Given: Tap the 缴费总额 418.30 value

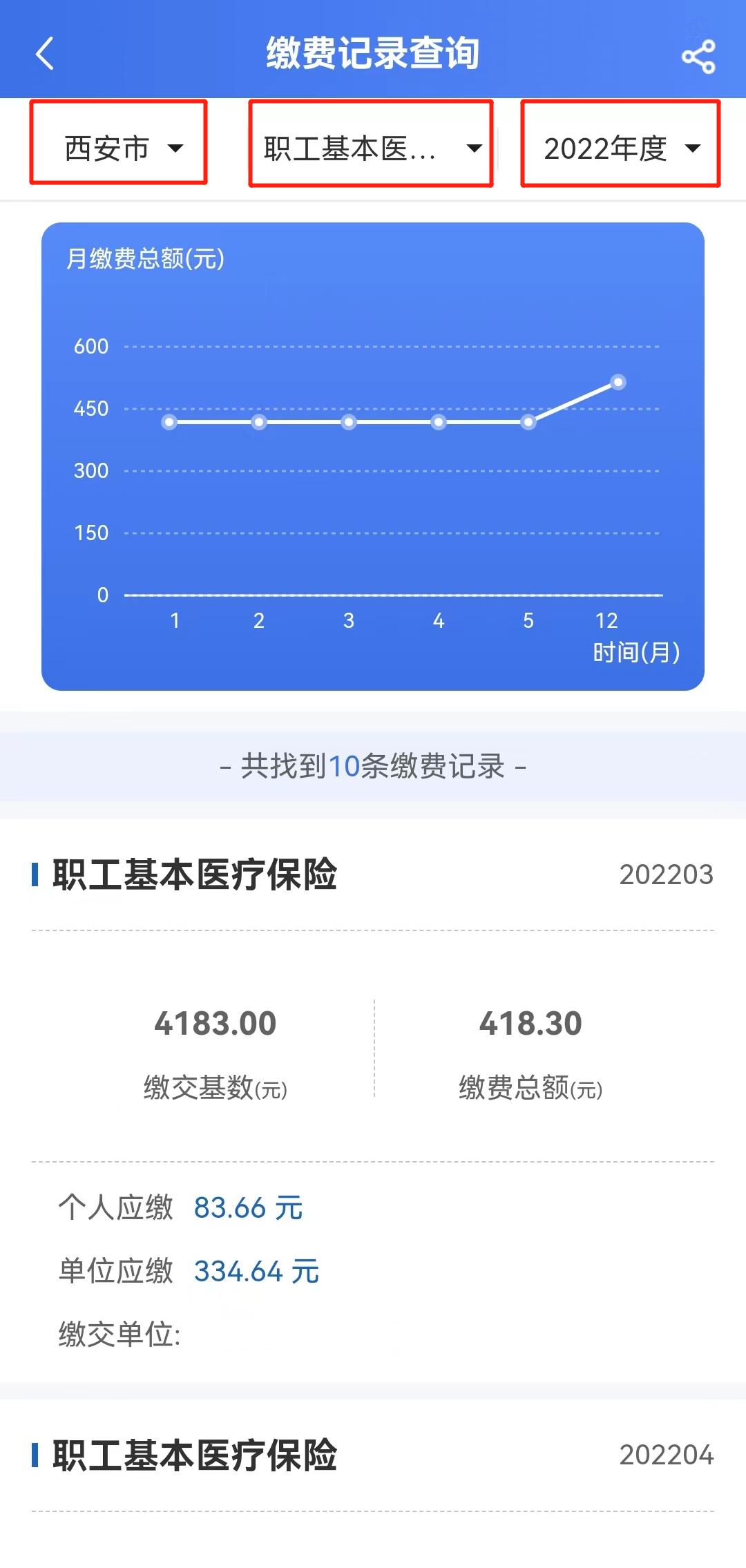Looking at the screenshot, I should (530, 1024).
